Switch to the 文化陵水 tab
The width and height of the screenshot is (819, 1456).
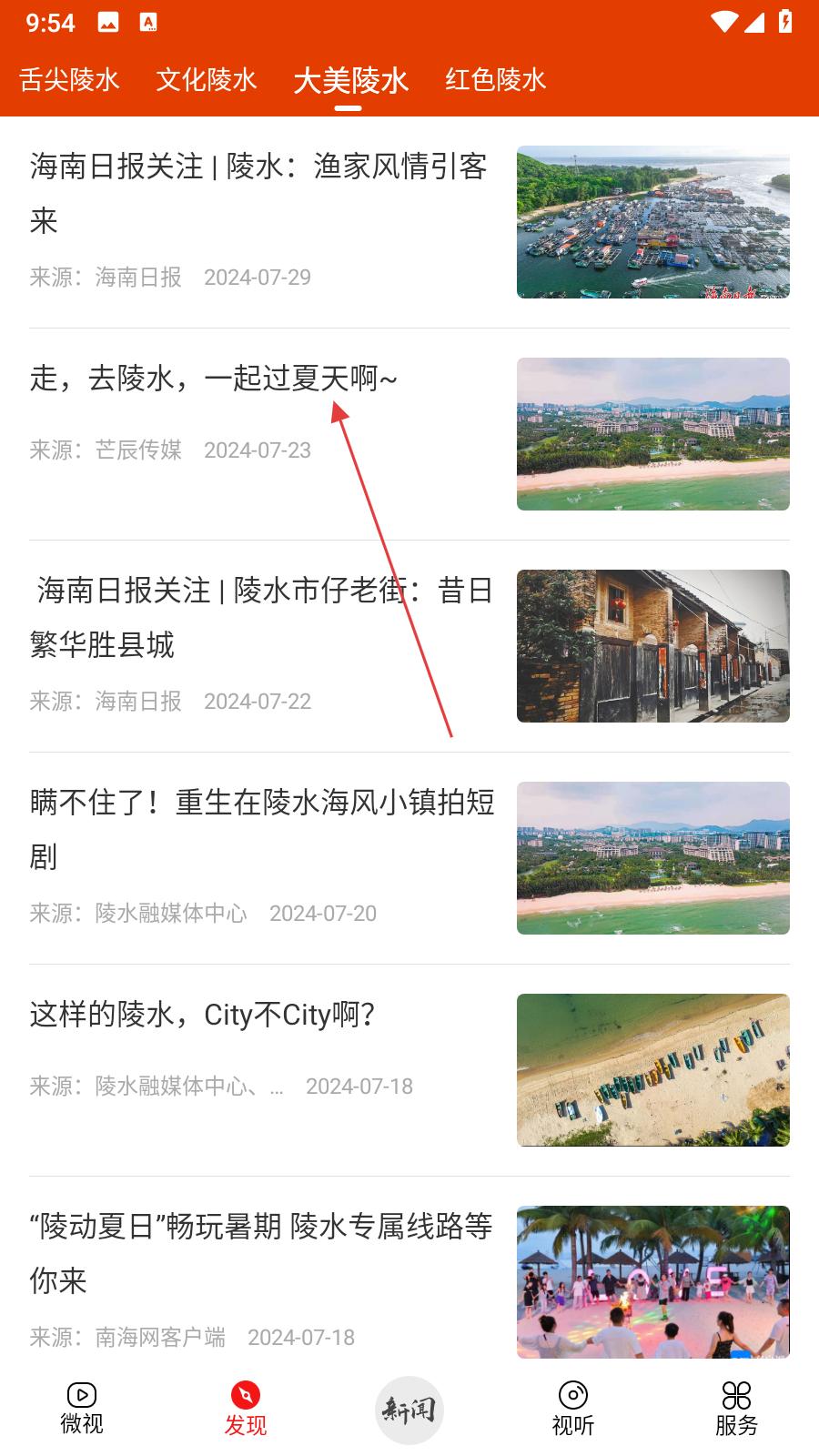tap(207, 80)
